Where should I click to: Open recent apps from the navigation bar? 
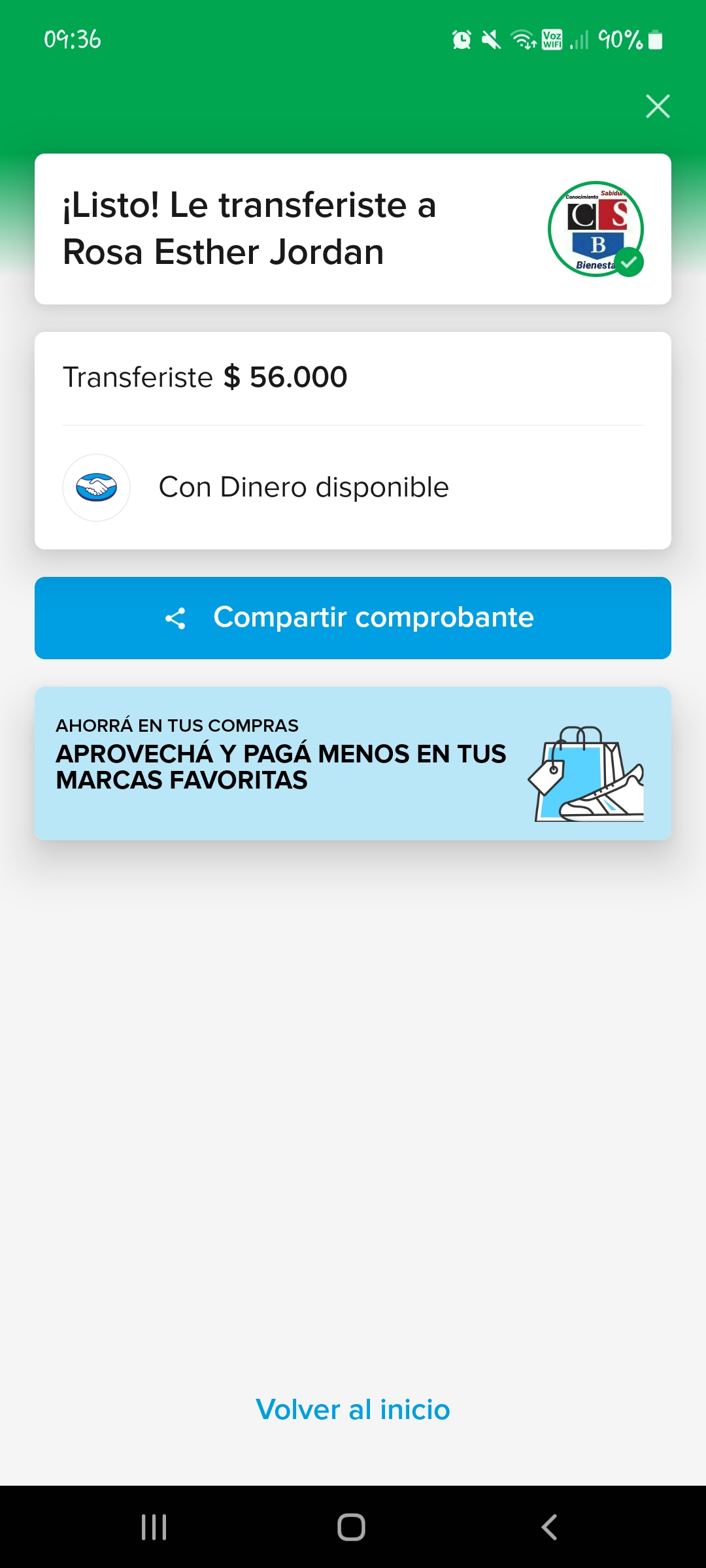coord(154,1527)
